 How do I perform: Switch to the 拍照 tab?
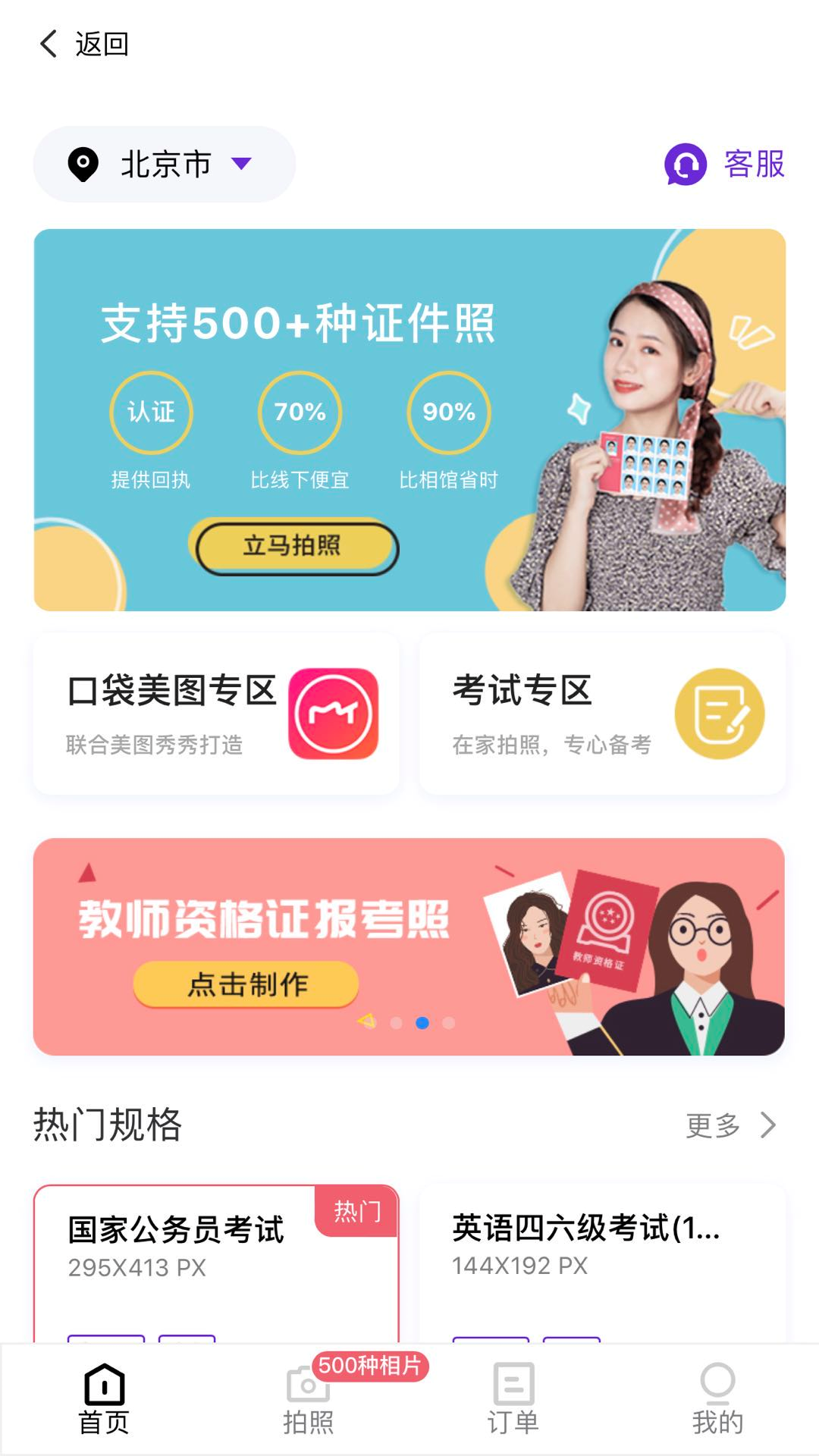pyautogui.click(x=308, y=1400)
